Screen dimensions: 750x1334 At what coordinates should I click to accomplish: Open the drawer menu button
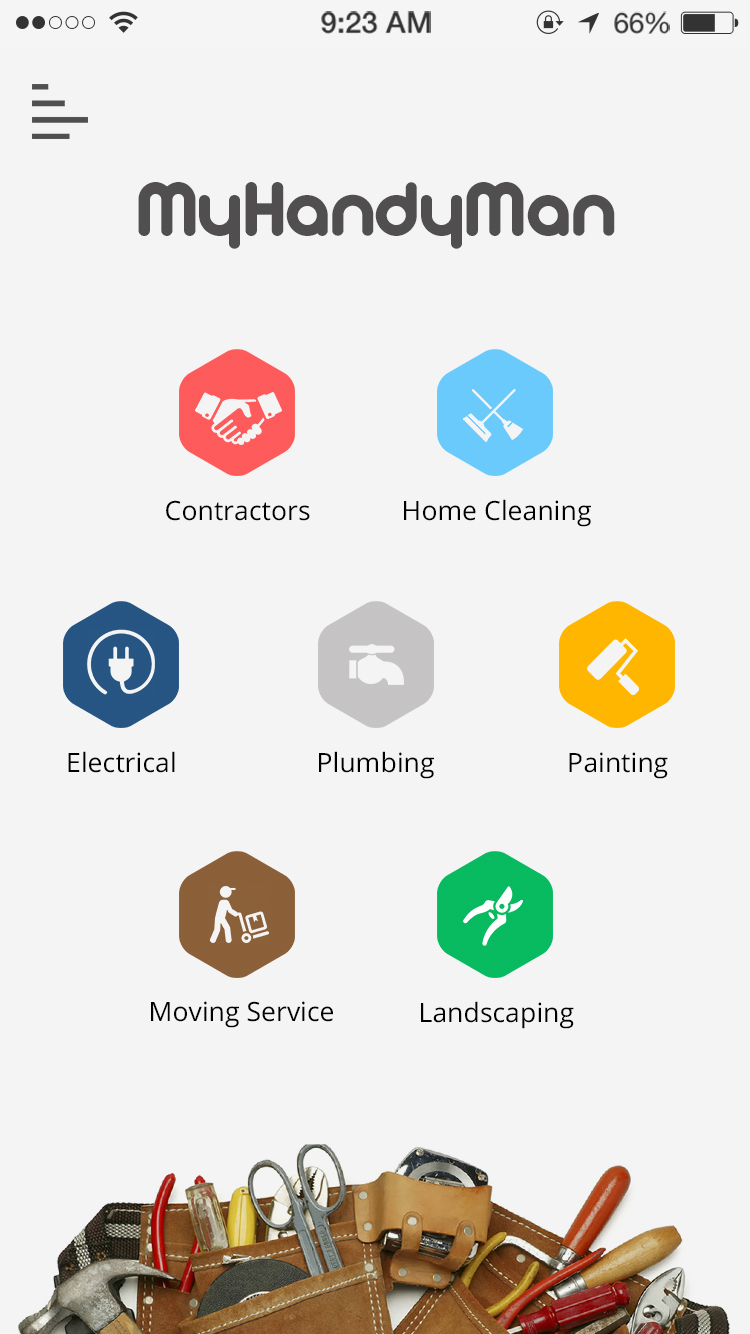click(59, 112)
